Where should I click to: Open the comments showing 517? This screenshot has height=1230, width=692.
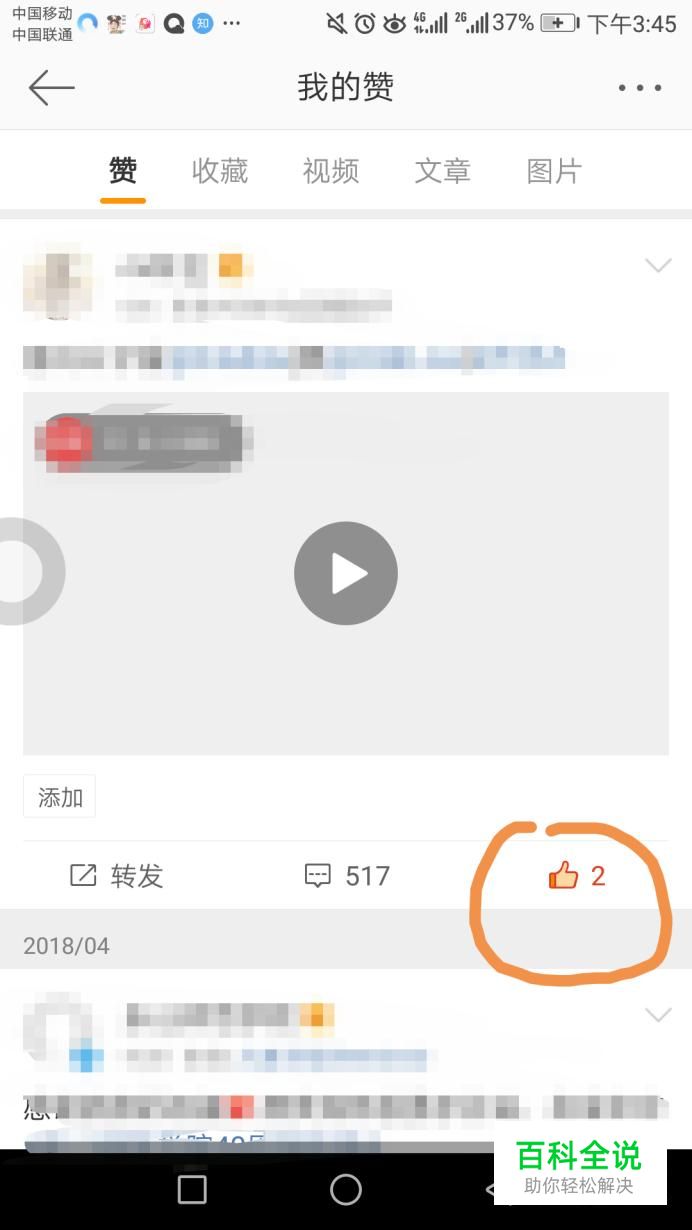[x=347, y=876]
